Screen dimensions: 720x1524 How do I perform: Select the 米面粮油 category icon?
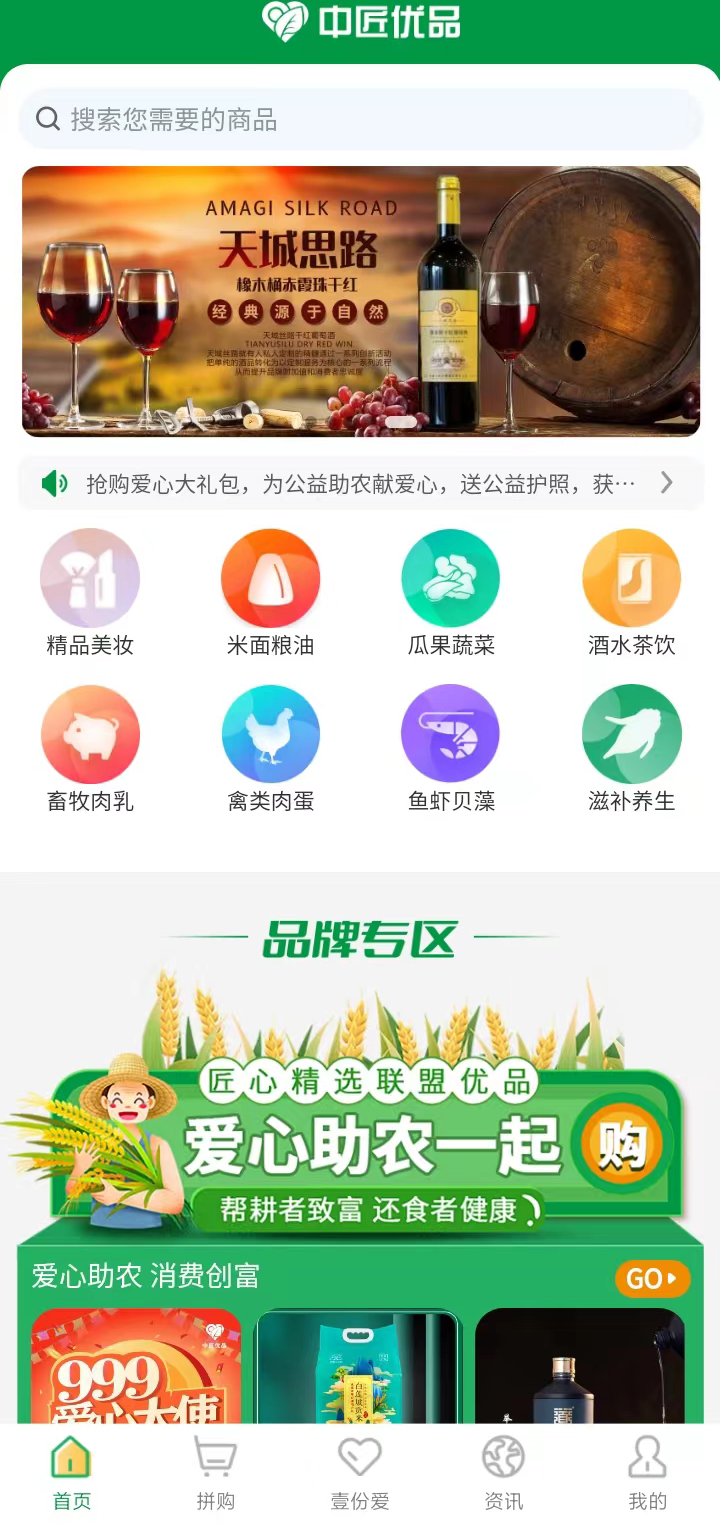(271, 577)
